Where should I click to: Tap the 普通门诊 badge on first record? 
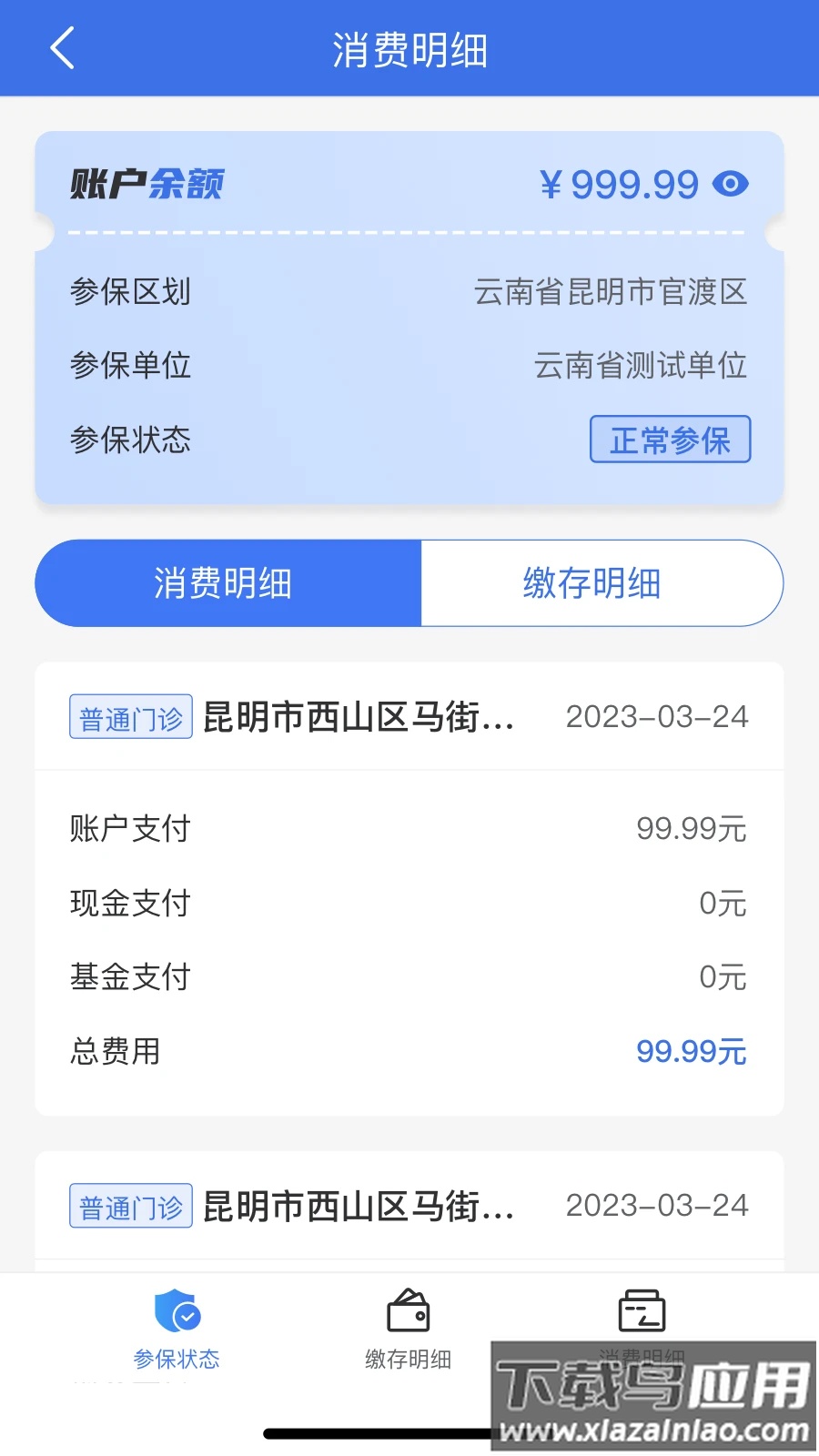click(130, 718)
